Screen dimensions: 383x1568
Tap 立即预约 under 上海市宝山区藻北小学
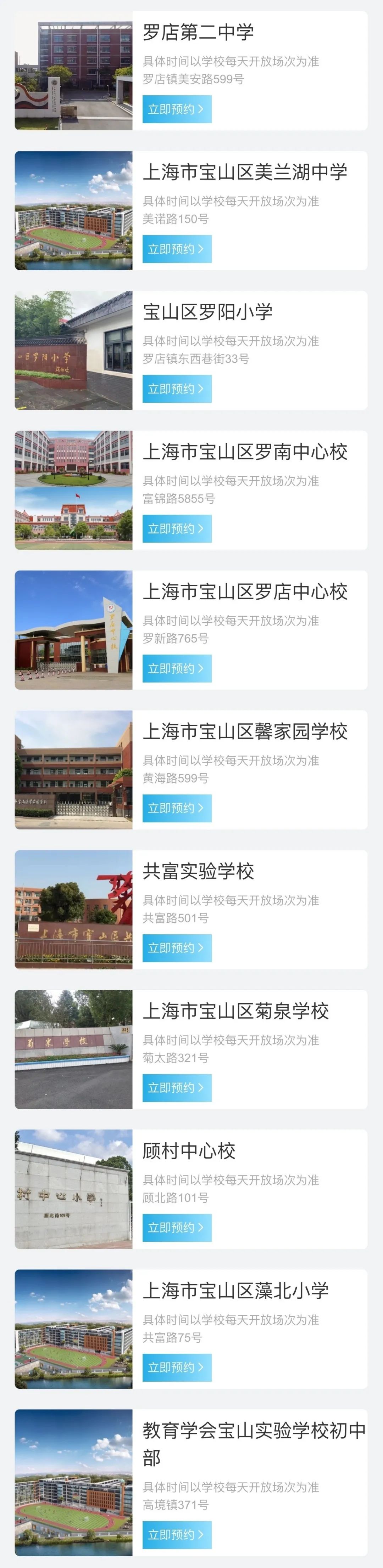177,1367
